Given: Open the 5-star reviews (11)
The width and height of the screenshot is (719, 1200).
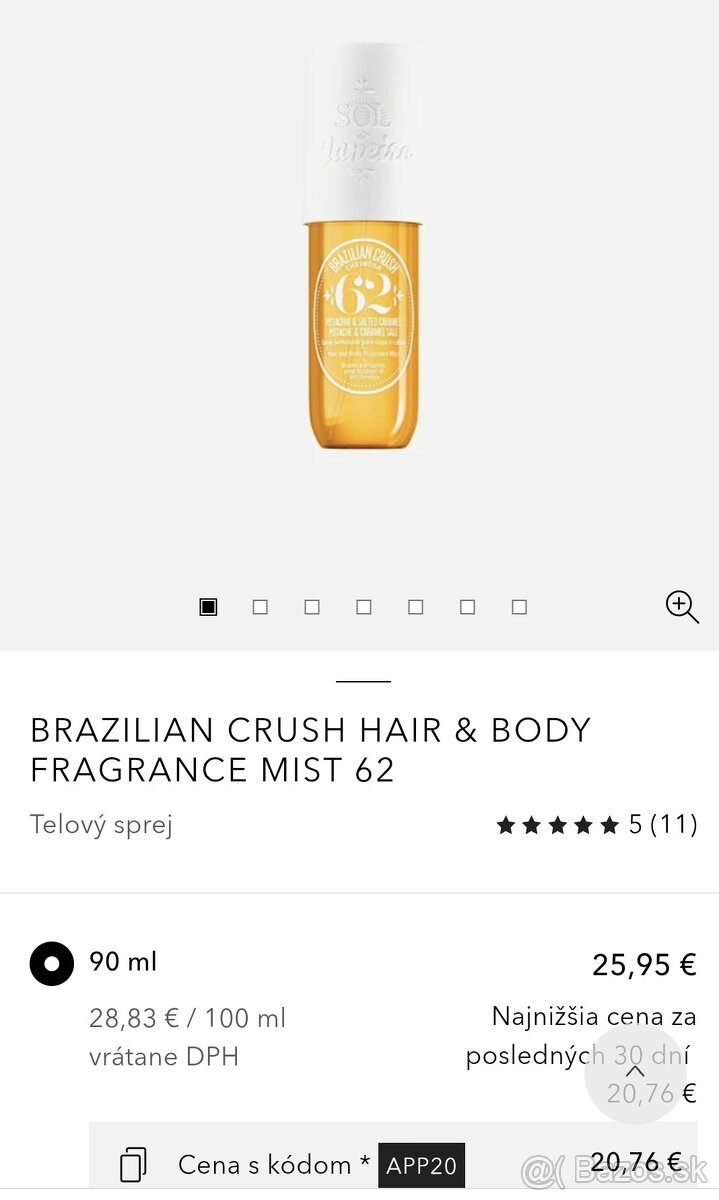Looking at the screenshot, I should coord(596,825).
